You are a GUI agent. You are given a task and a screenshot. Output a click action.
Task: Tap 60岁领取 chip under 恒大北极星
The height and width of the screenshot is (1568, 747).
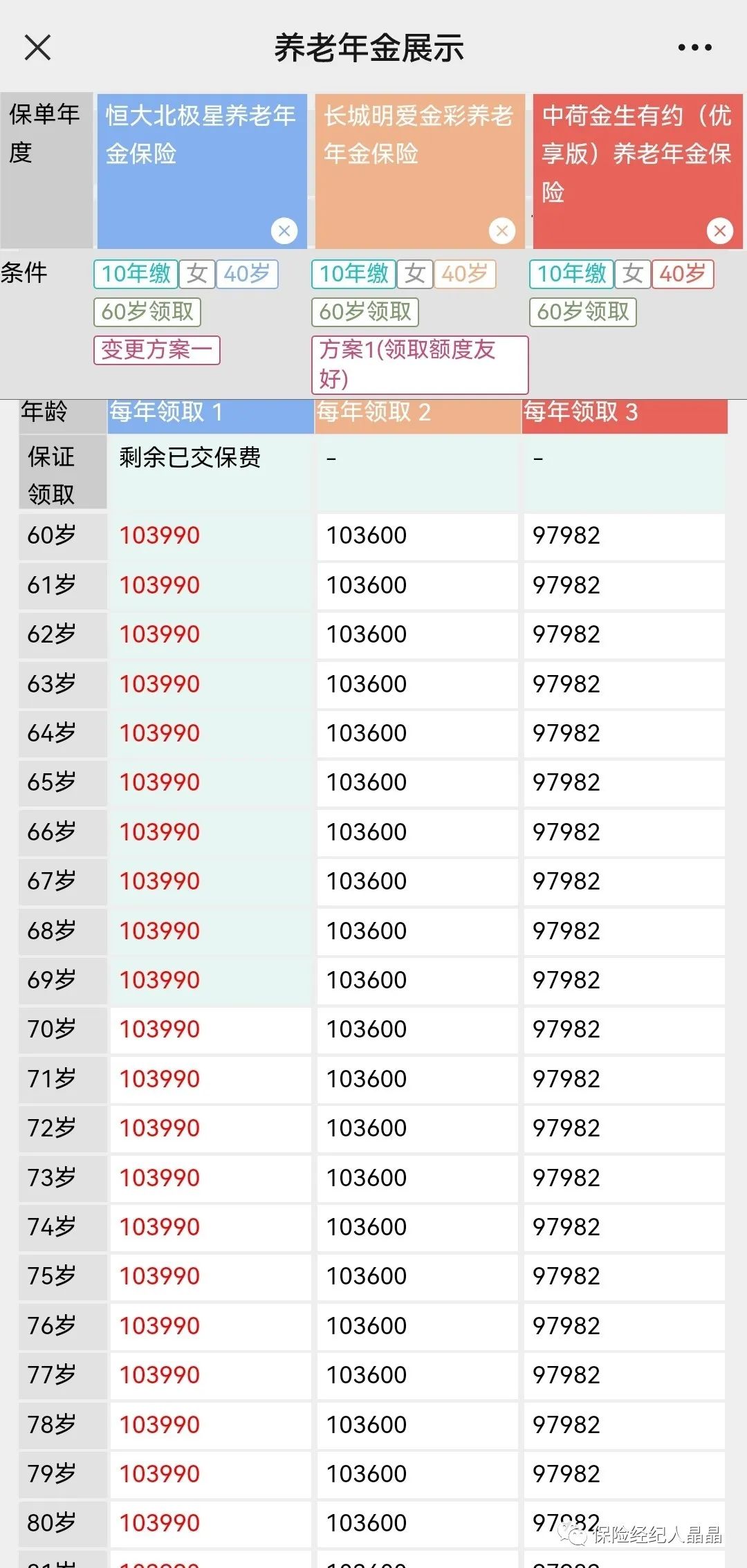[x=147, y=312]
